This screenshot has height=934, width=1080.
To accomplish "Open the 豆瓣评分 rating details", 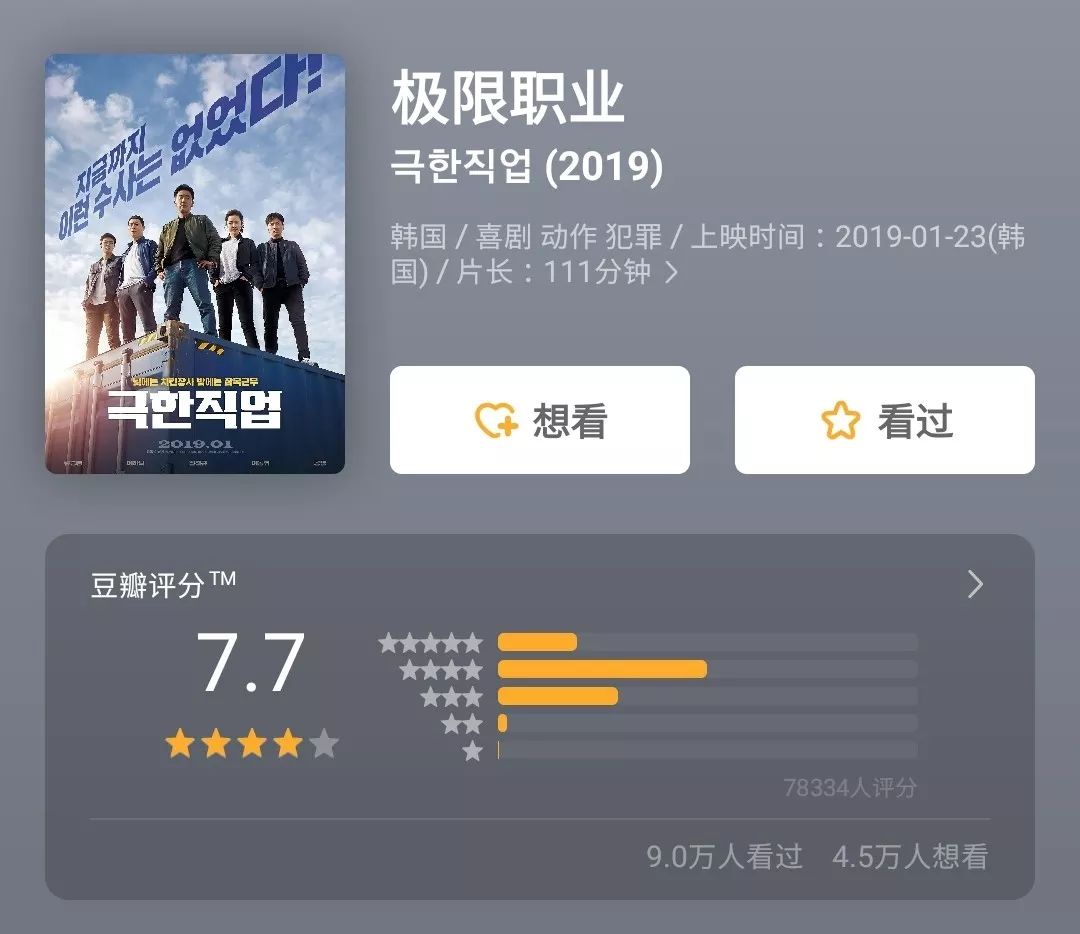I will pyautogui.click(x=975, y=585).
